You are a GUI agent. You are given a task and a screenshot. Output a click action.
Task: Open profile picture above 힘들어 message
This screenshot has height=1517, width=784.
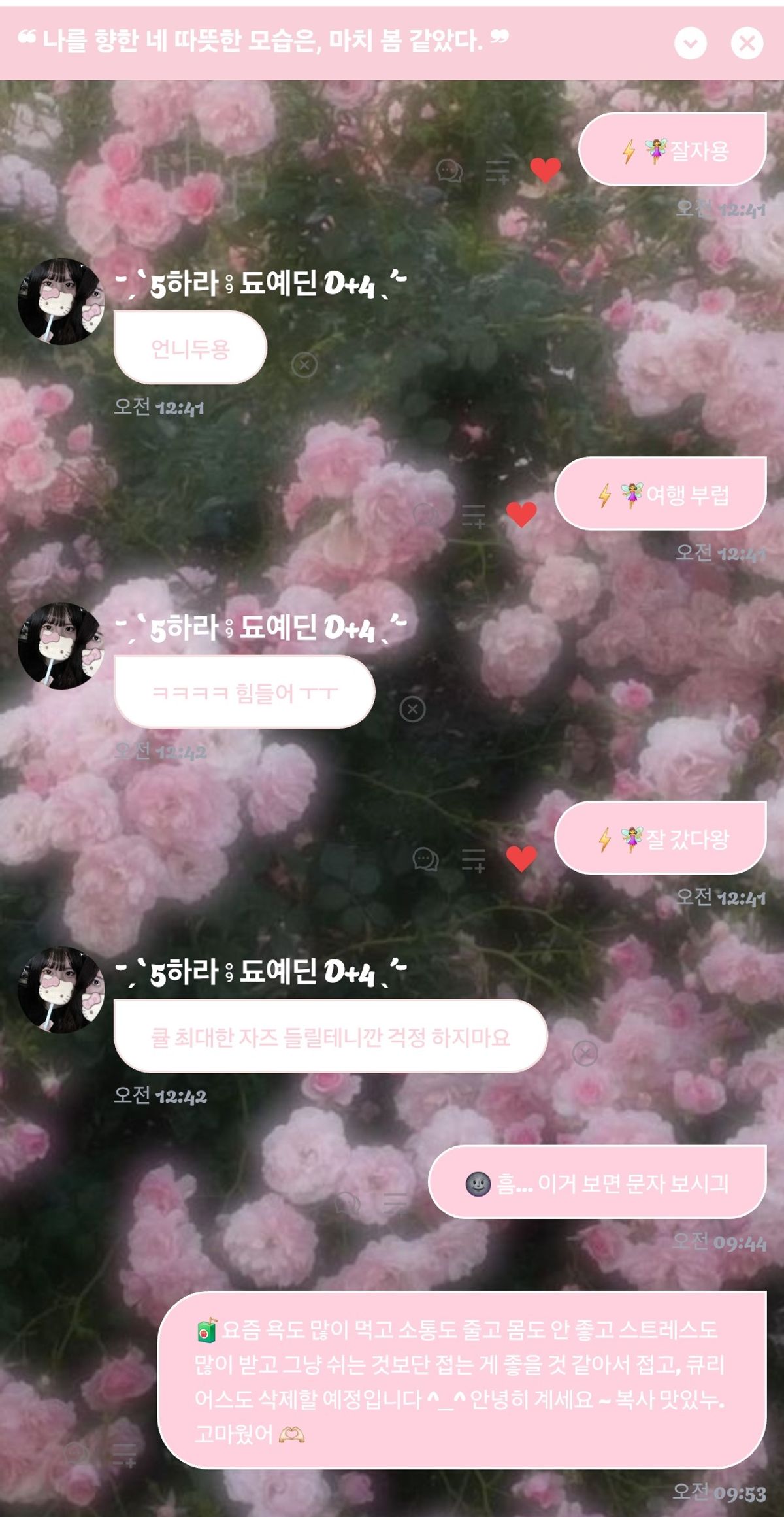(x=60, y=646)
